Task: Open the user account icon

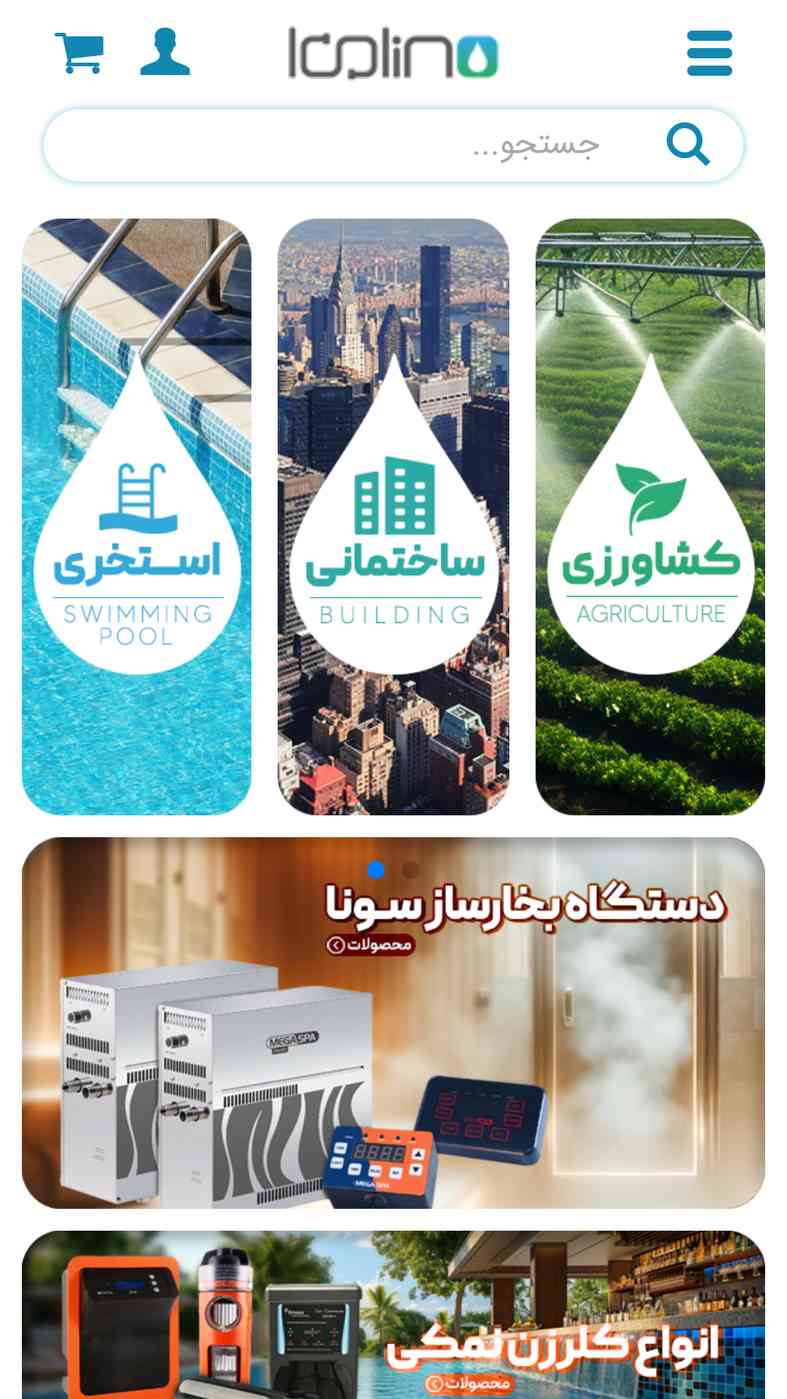Action: (165, 52)
